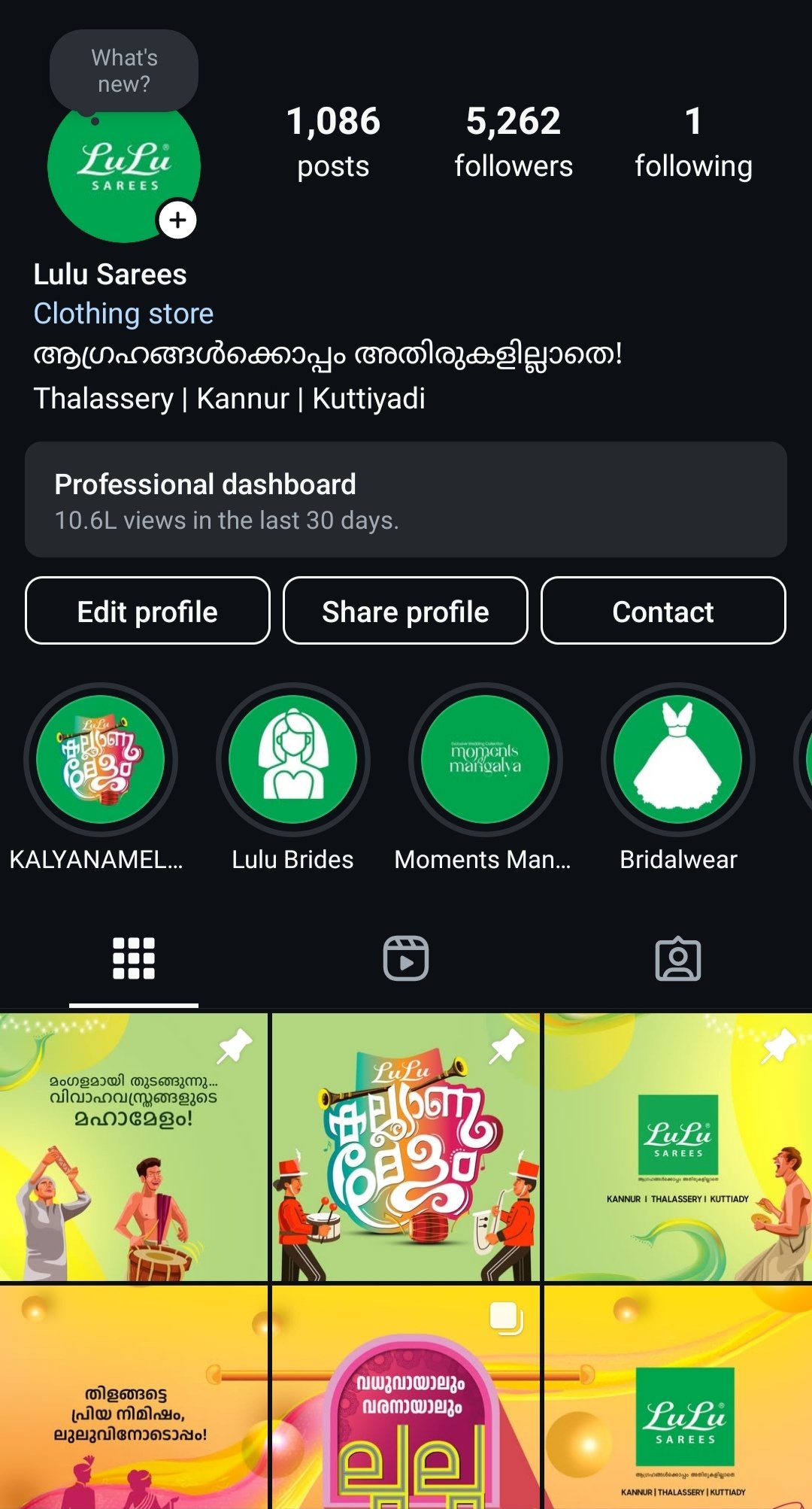Tap Edit profile
This screenshot has width=812, height=1509.
coord(147,611)
